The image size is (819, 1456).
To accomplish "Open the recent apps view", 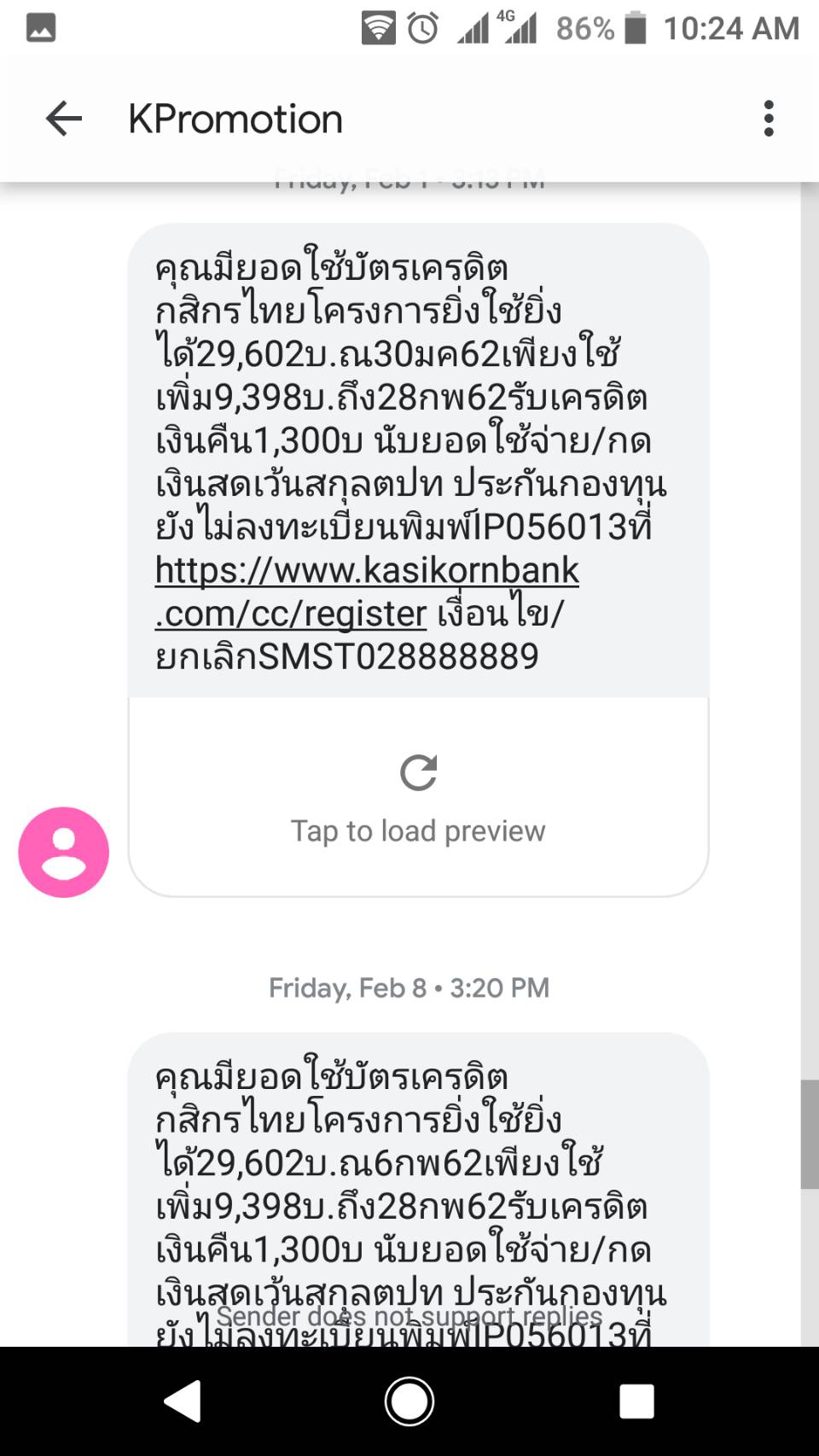I will (x=636, y=1401).
